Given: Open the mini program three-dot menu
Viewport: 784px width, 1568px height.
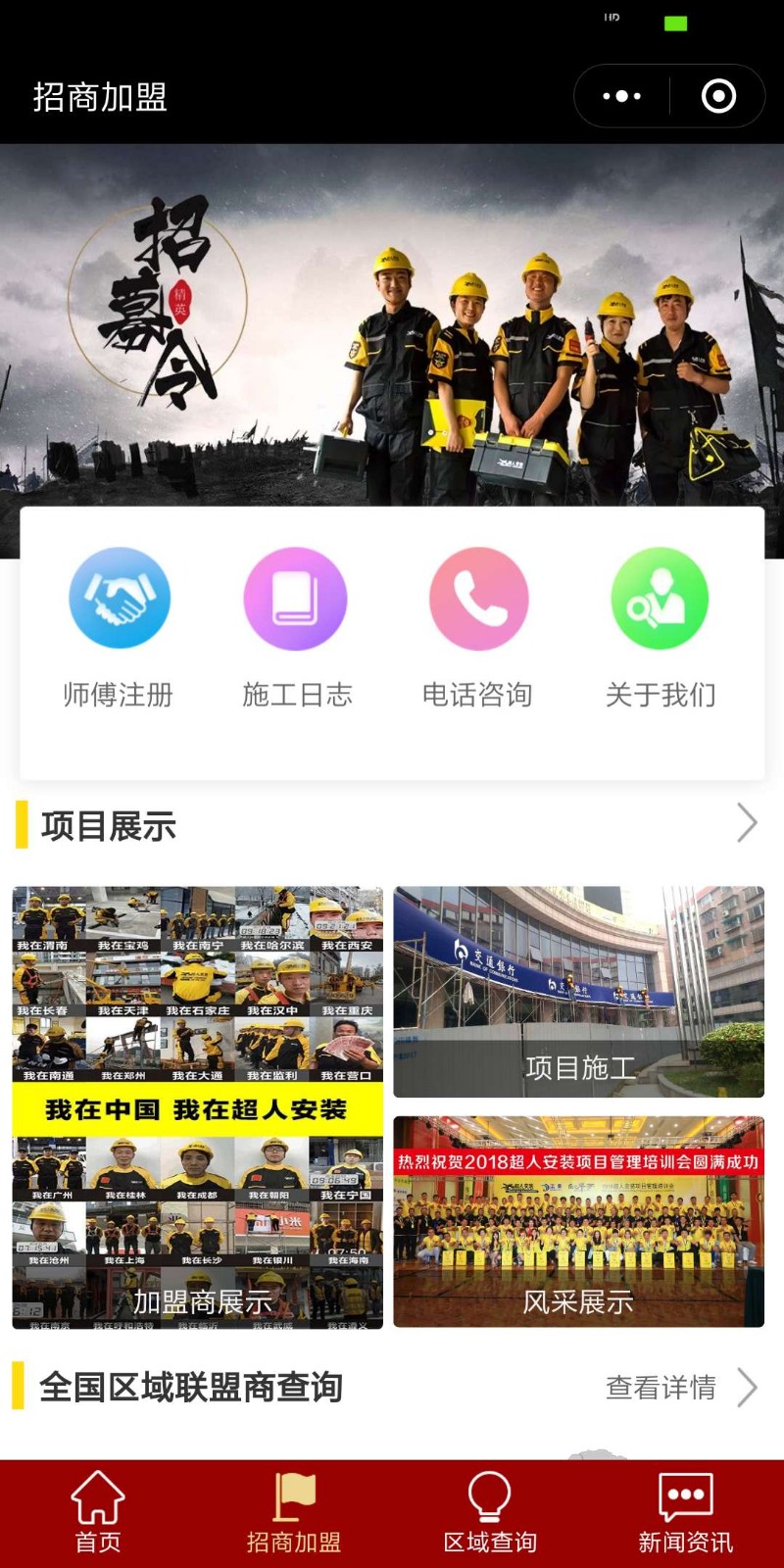Looking at the screenshot, I should [x=621, y=96].
